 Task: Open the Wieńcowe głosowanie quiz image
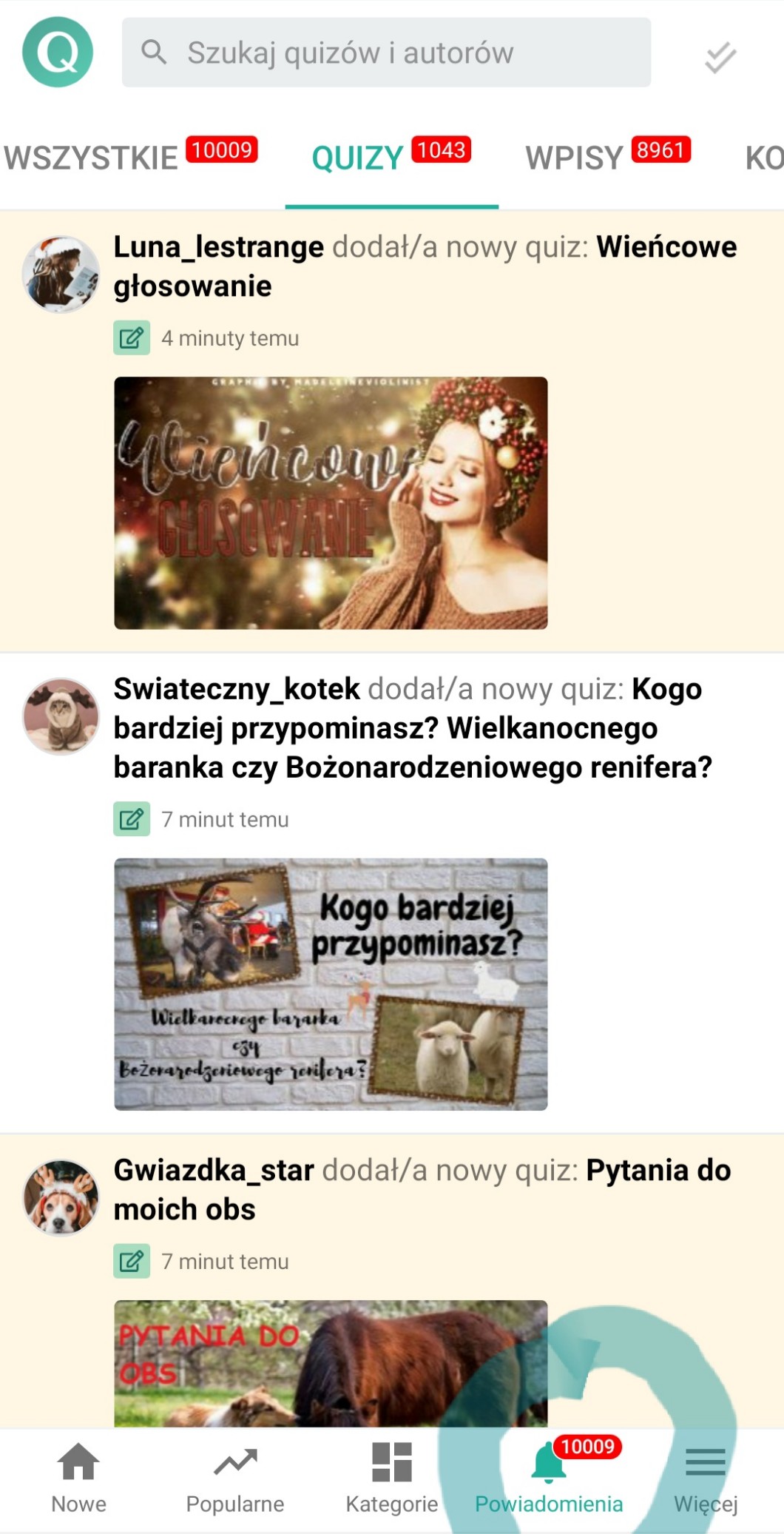[331, 502]
